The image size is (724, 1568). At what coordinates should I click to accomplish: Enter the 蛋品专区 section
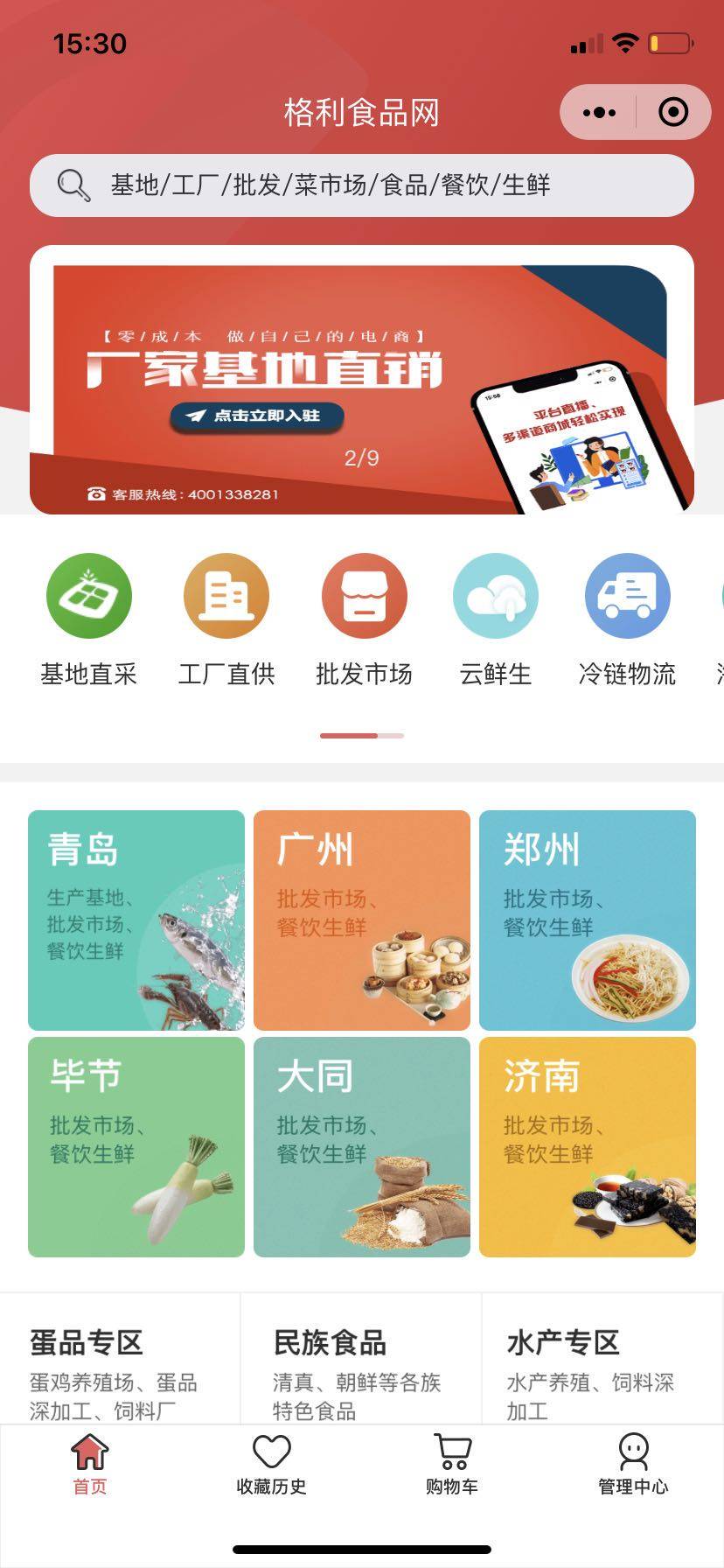coord(121,1359)
